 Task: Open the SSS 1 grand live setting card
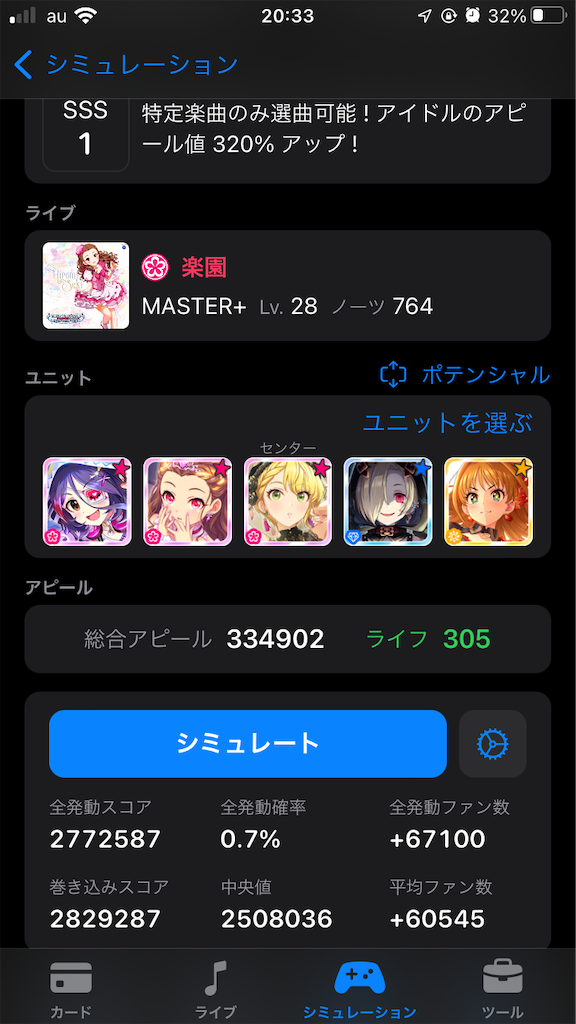pyautogui.click(x=287, y=134)
